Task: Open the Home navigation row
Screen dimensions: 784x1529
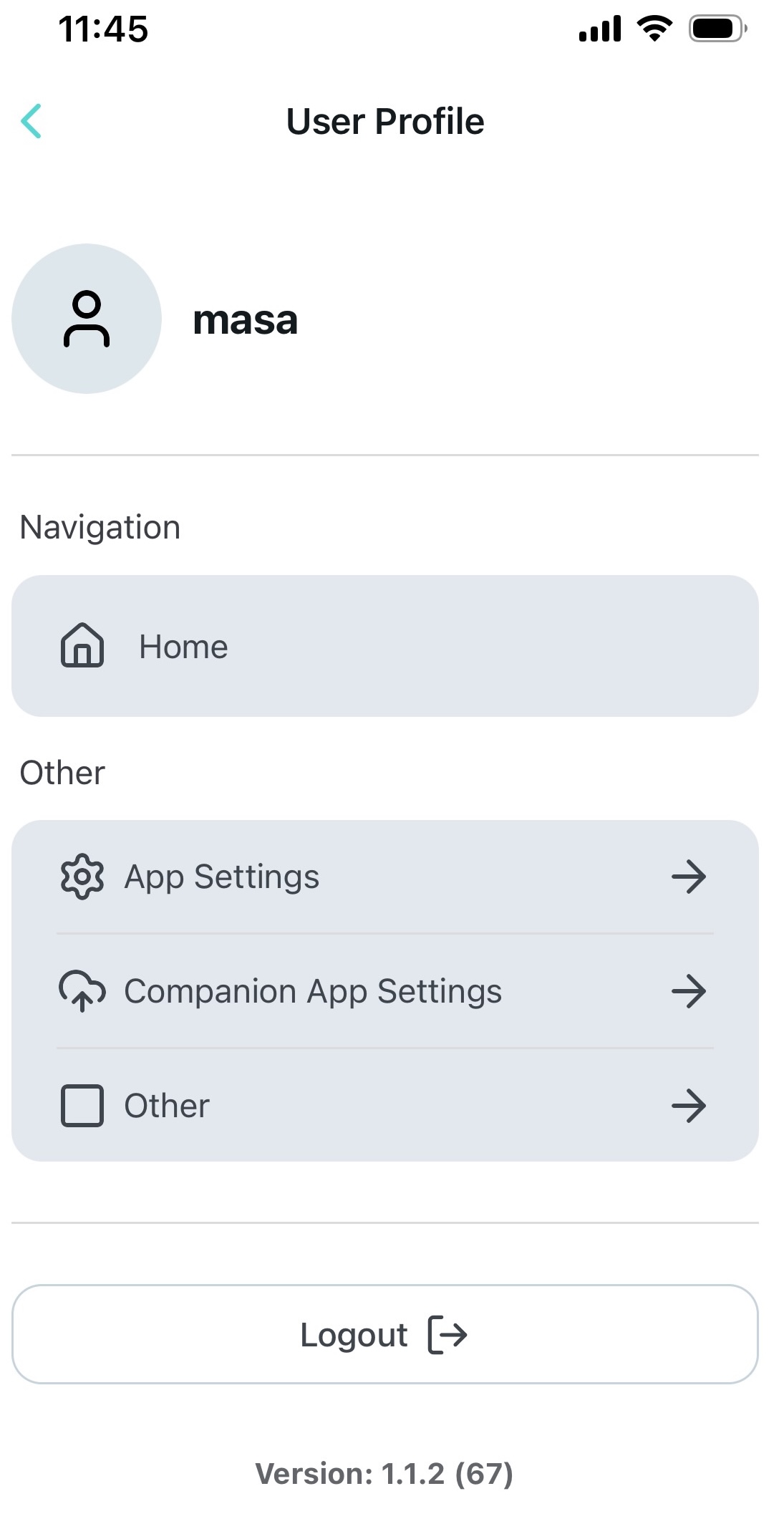Action: pos(384,646)
